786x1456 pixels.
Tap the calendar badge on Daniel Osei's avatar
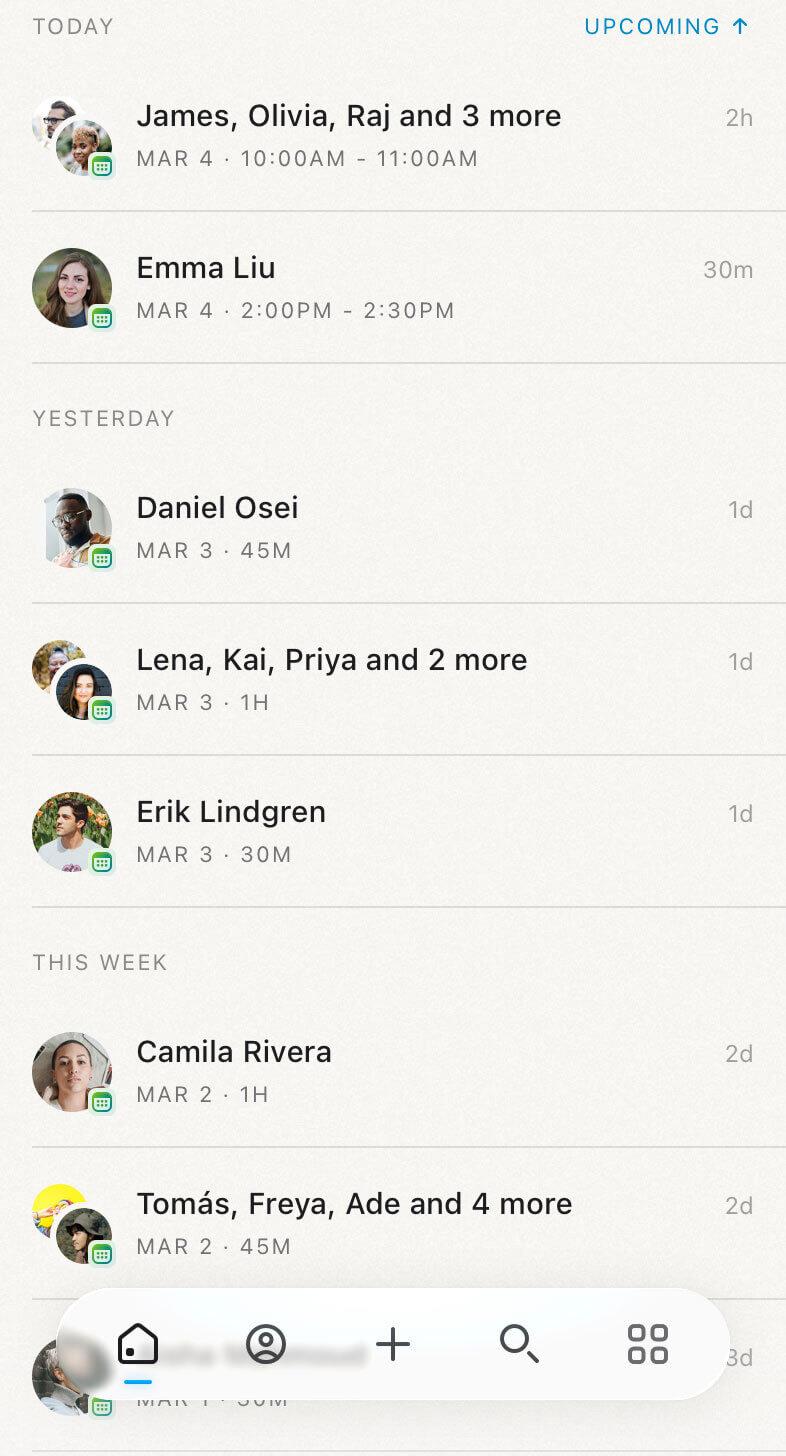pos(99,557)
